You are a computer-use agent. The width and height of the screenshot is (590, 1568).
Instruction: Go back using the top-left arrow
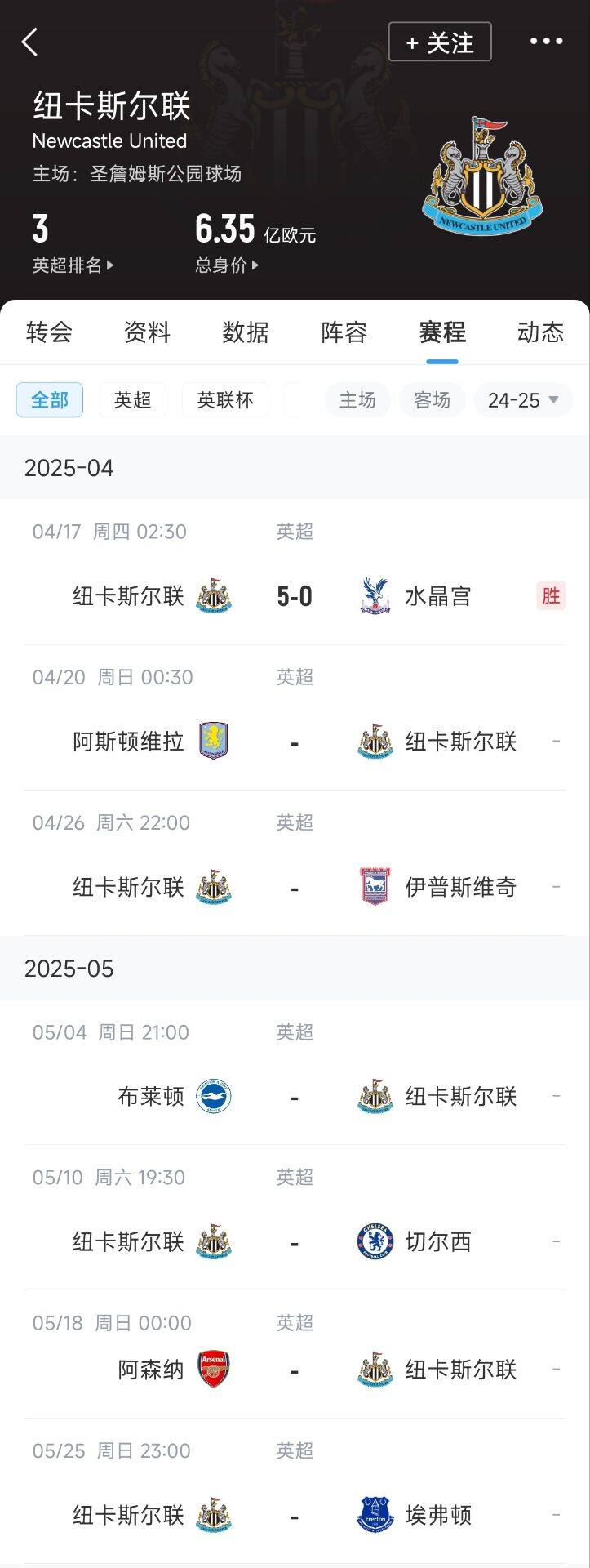(30, 42)
